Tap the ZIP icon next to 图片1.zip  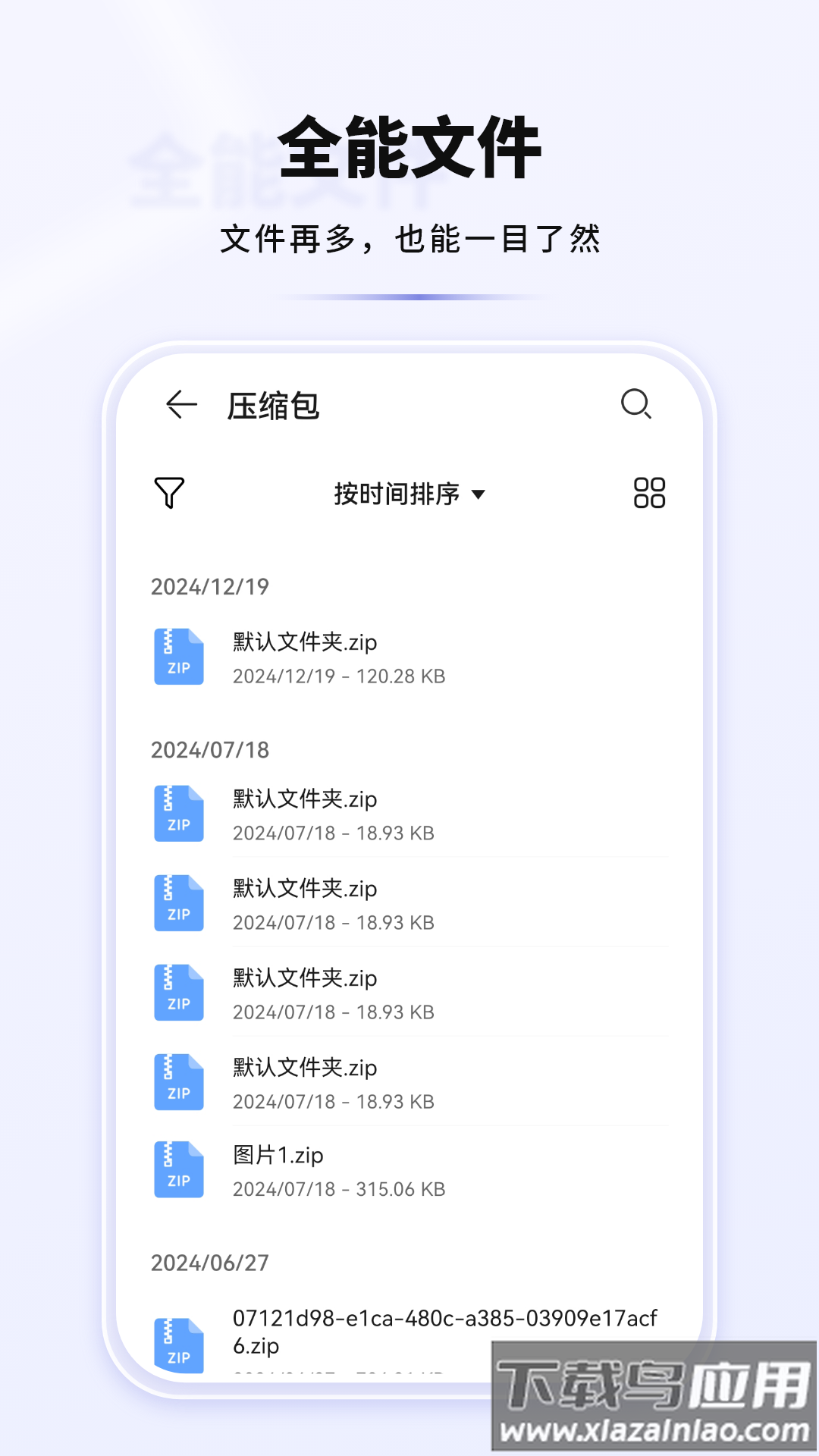coord(178,1168)
